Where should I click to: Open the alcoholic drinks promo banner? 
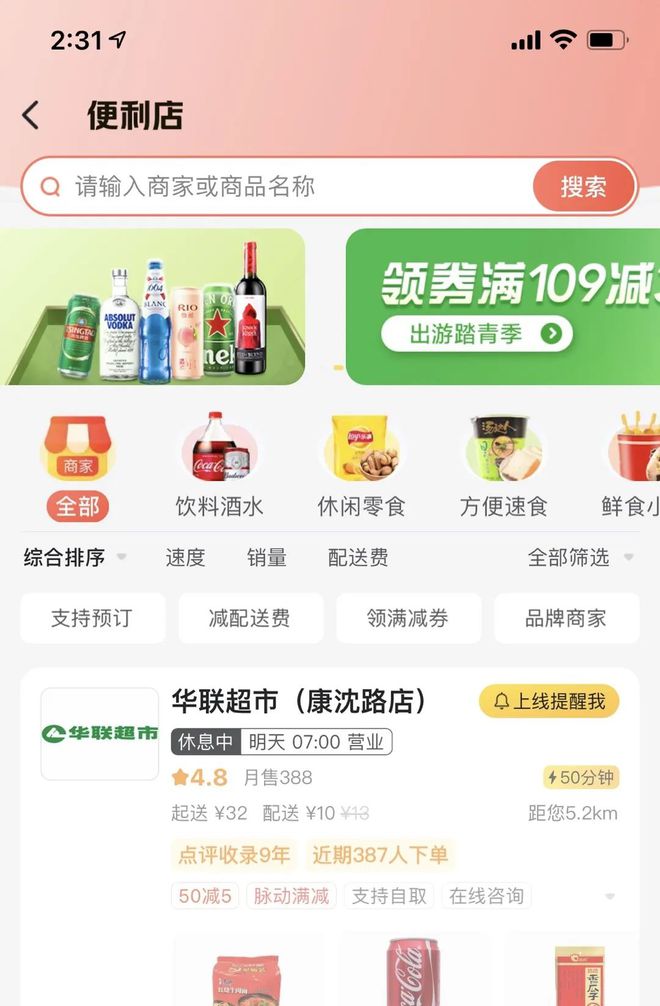152,306
